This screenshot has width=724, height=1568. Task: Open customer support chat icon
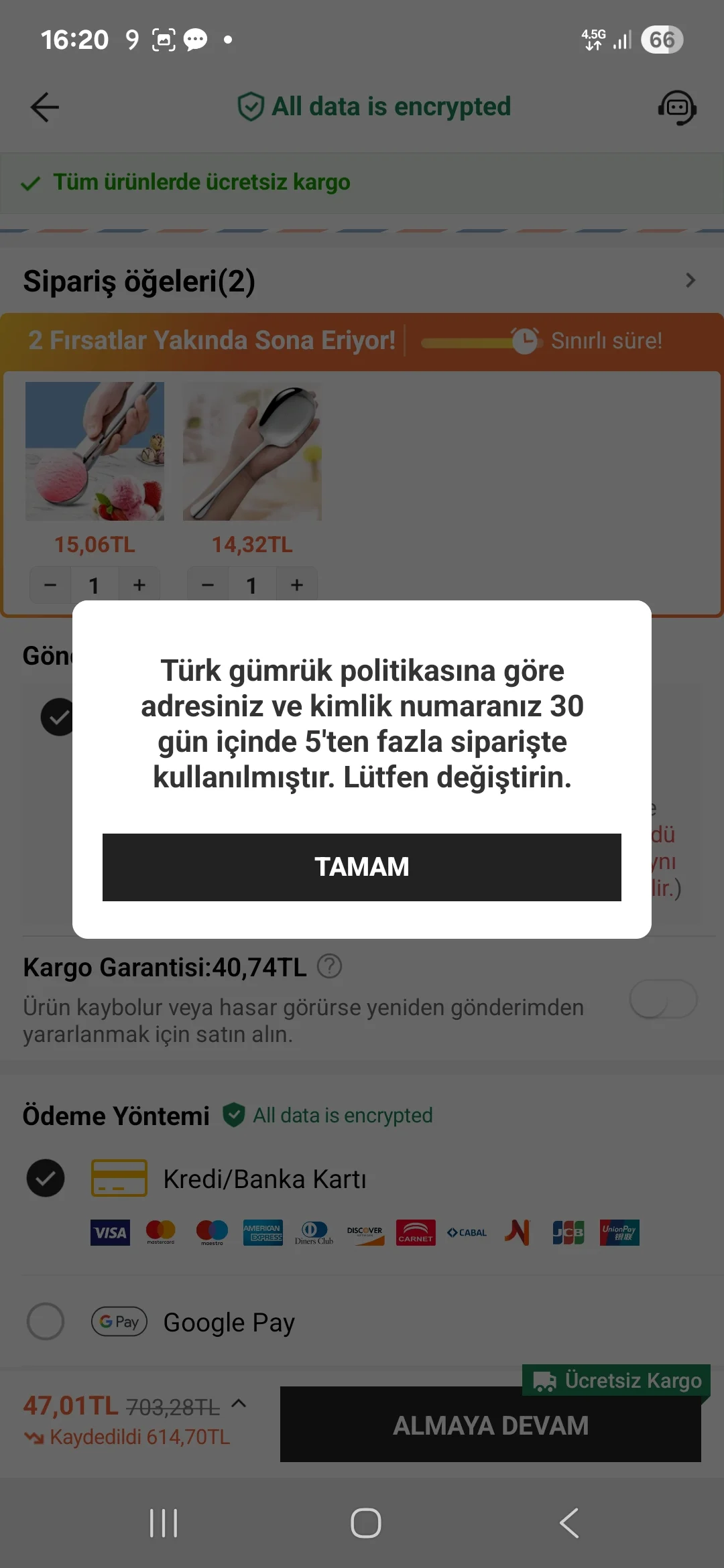[x=677, y=107]
